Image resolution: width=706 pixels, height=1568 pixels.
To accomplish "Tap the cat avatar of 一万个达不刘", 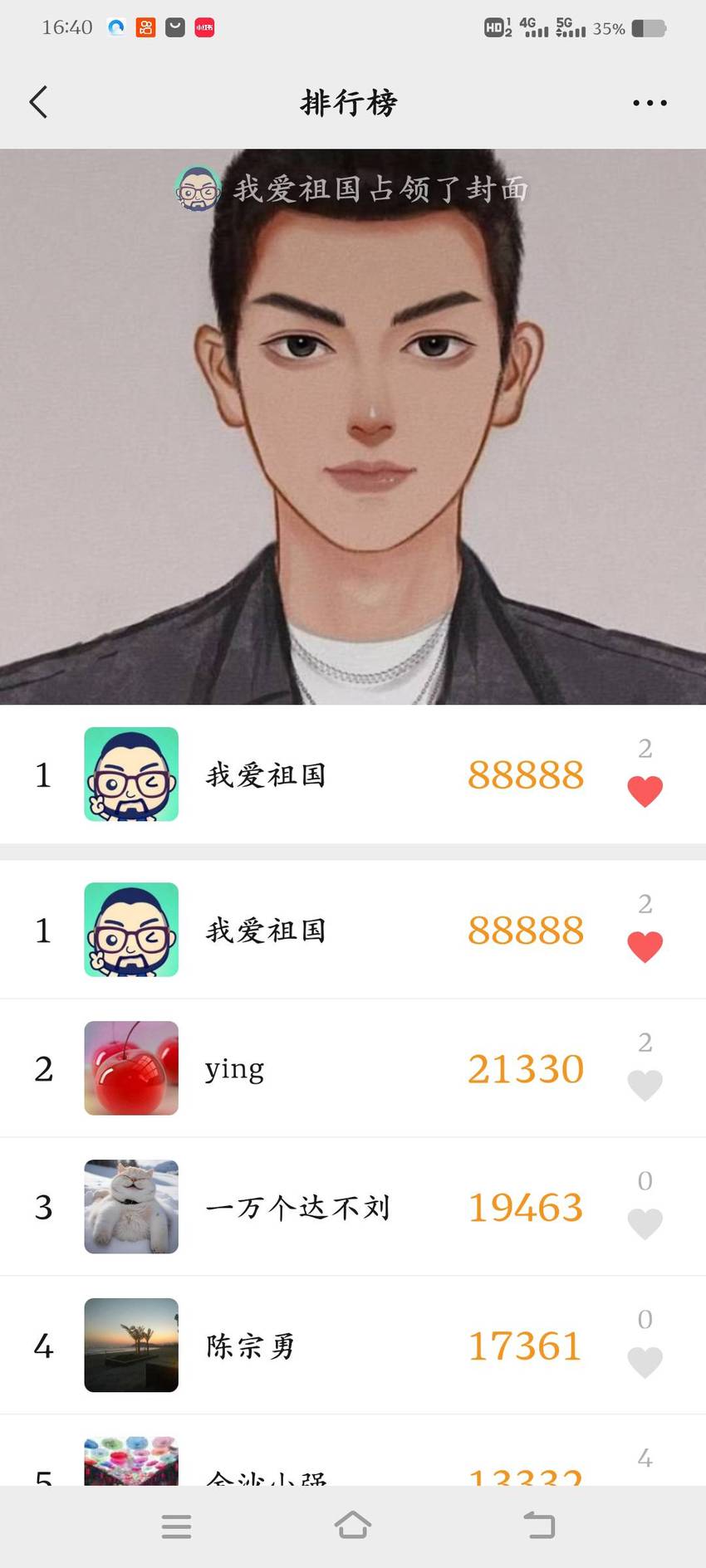I will pos(131,1207).
